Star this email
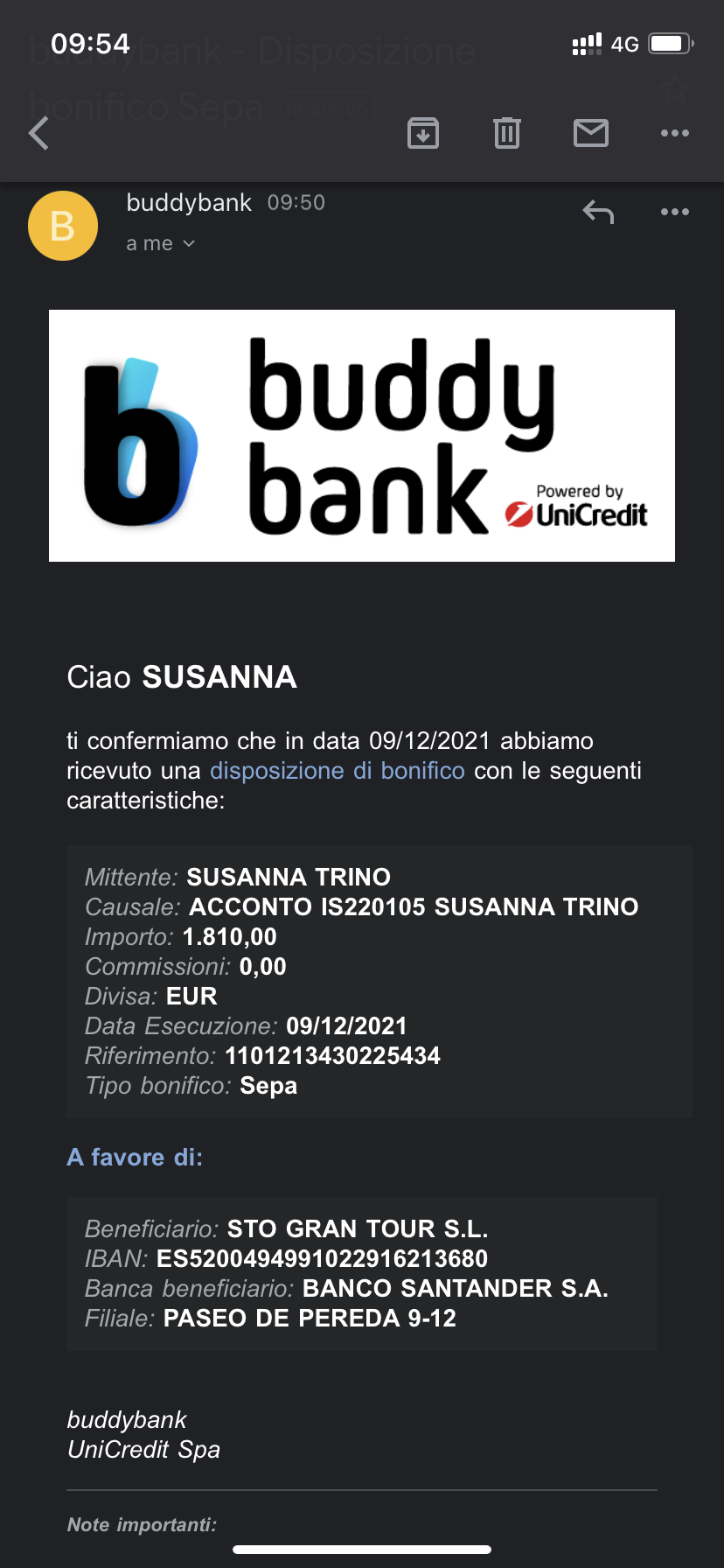The height and width of the screenshot is (1568, 724). click(675, 87)
